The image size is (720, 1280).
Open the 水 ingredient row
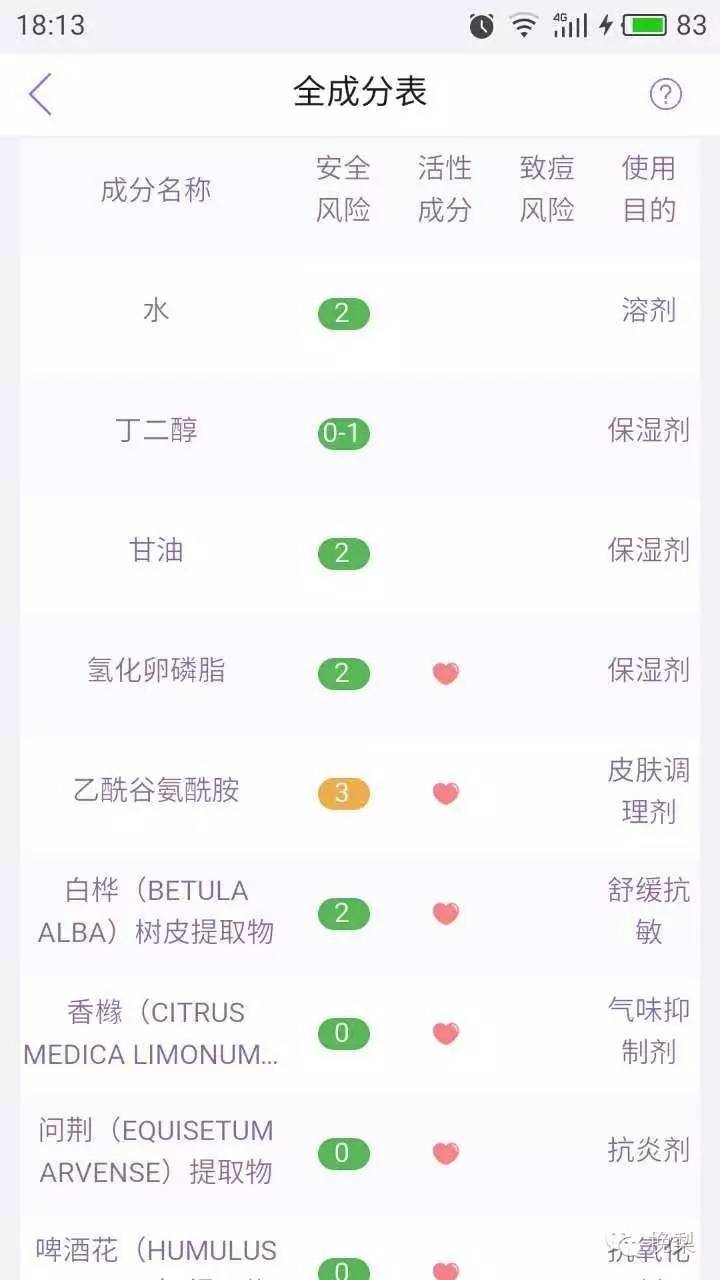click(x=360, y=313)
